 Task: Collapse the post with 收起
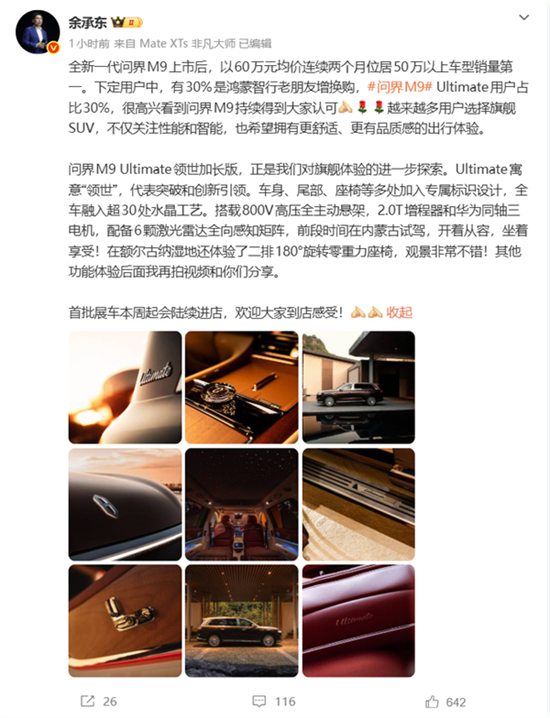coord(399,312)
